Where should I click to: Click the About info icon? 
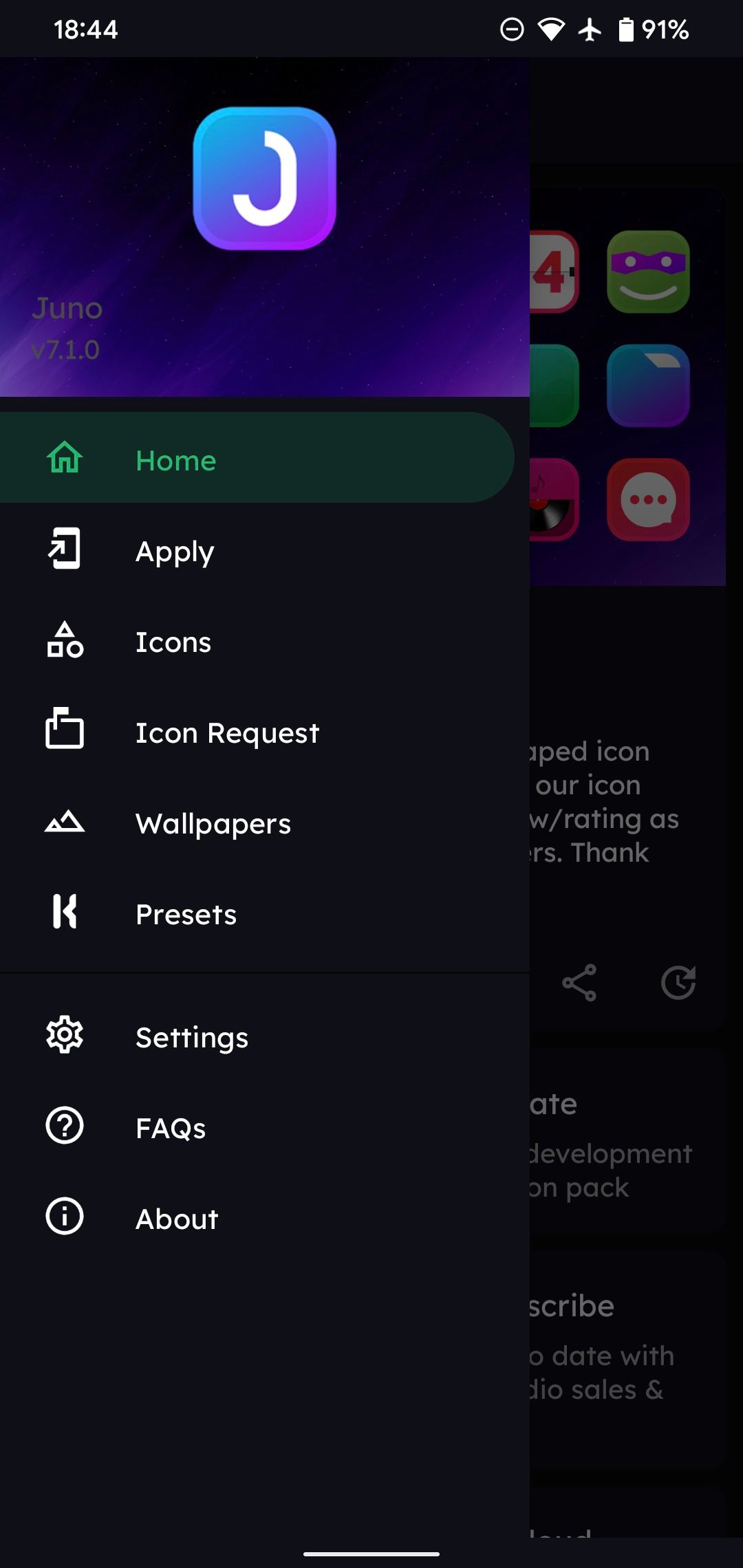[64, 1217]
